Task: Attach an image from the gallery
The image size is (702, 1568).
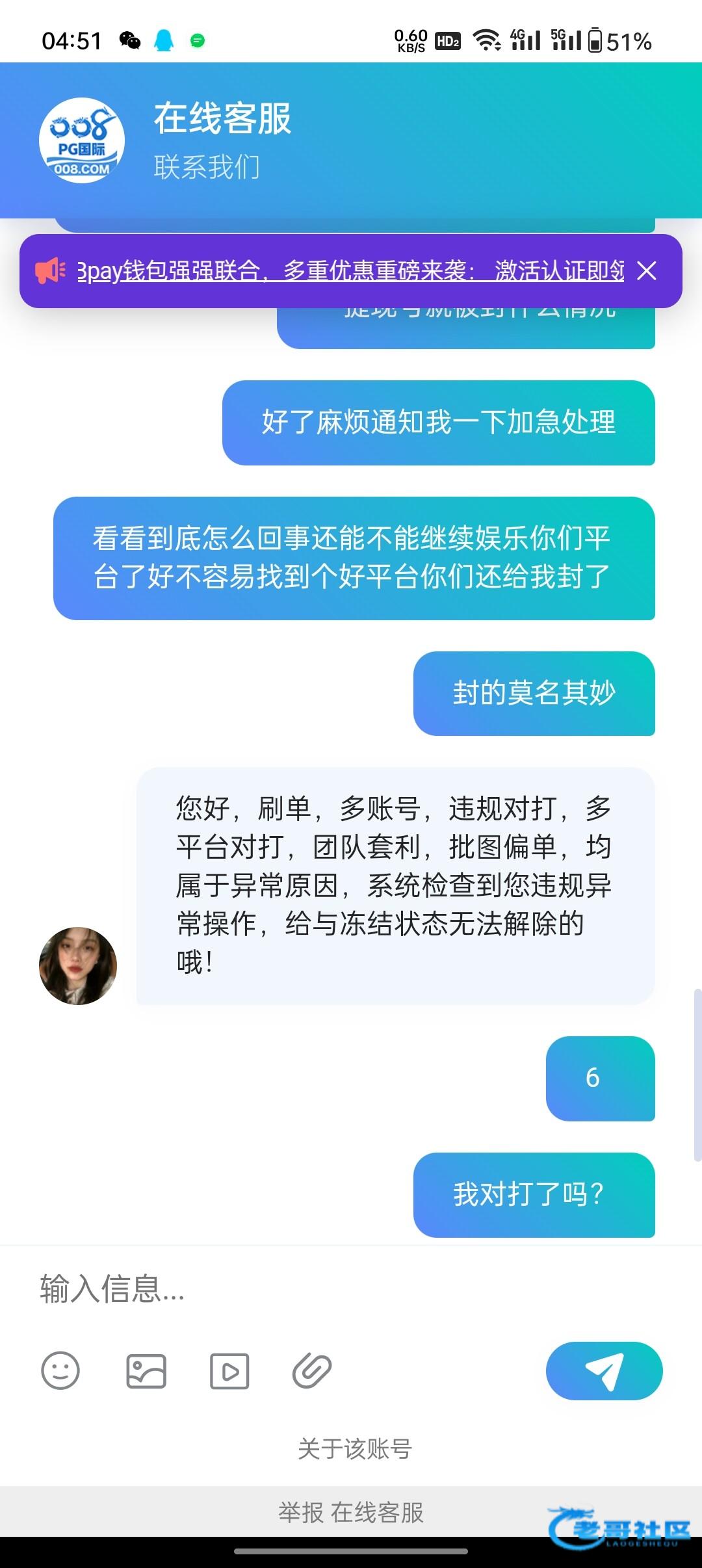Action: [146, 1371]
